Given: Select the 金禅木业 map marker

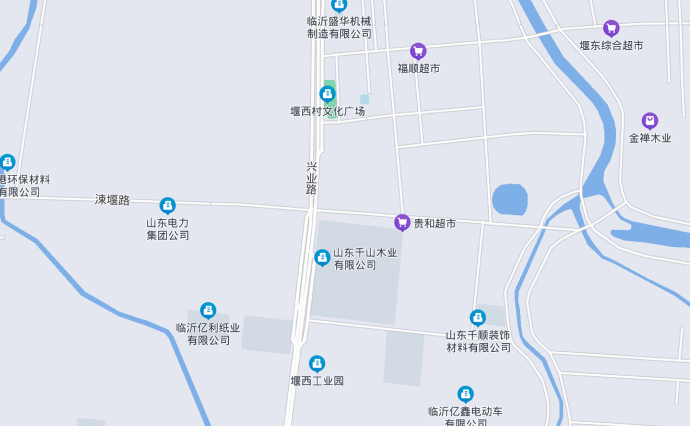Looking at the screenshot, I should (x=650, y=121).
